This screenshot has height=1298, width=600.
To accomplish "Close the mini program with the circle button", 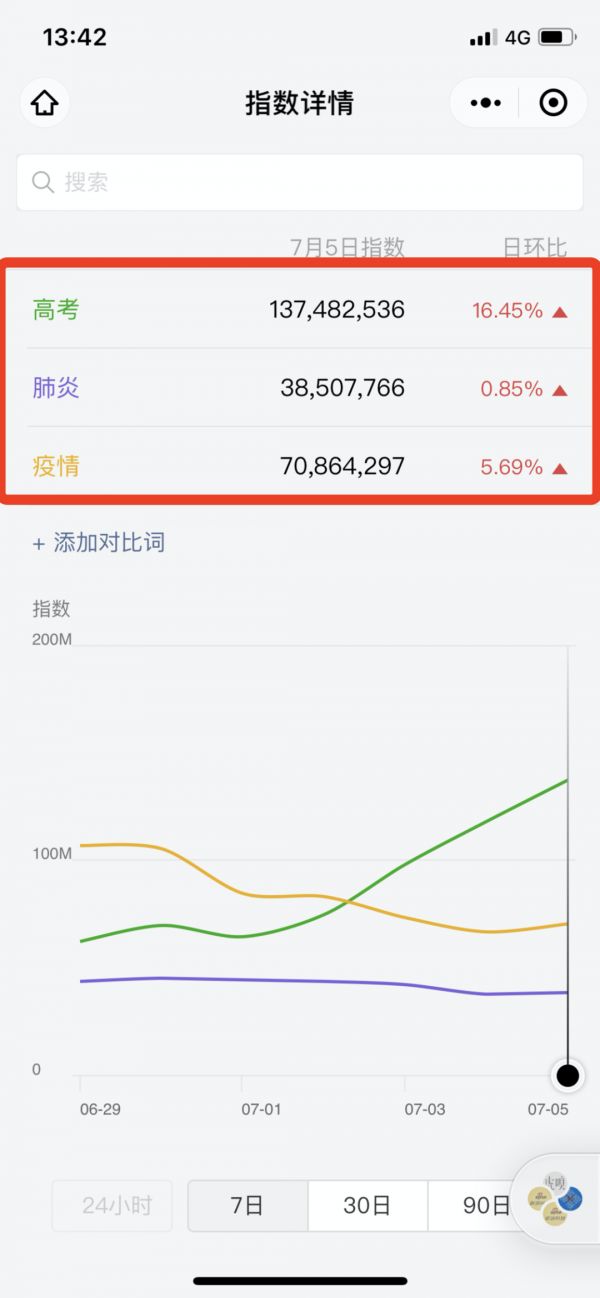I will click(x=552, y=103).
